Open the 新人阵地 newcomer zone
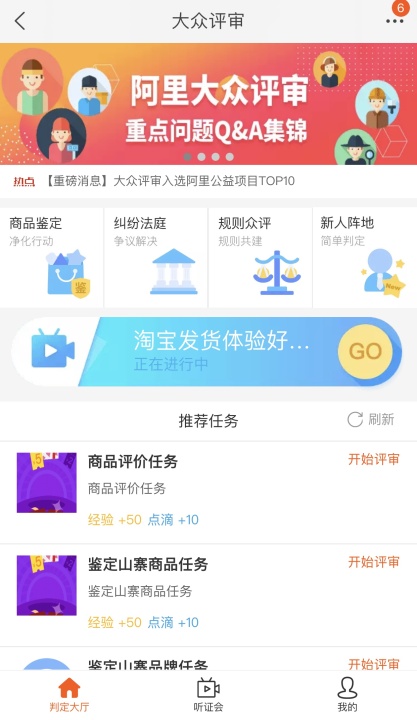The image size is (417, 720). pyautogui.click(x=365, y=257)
